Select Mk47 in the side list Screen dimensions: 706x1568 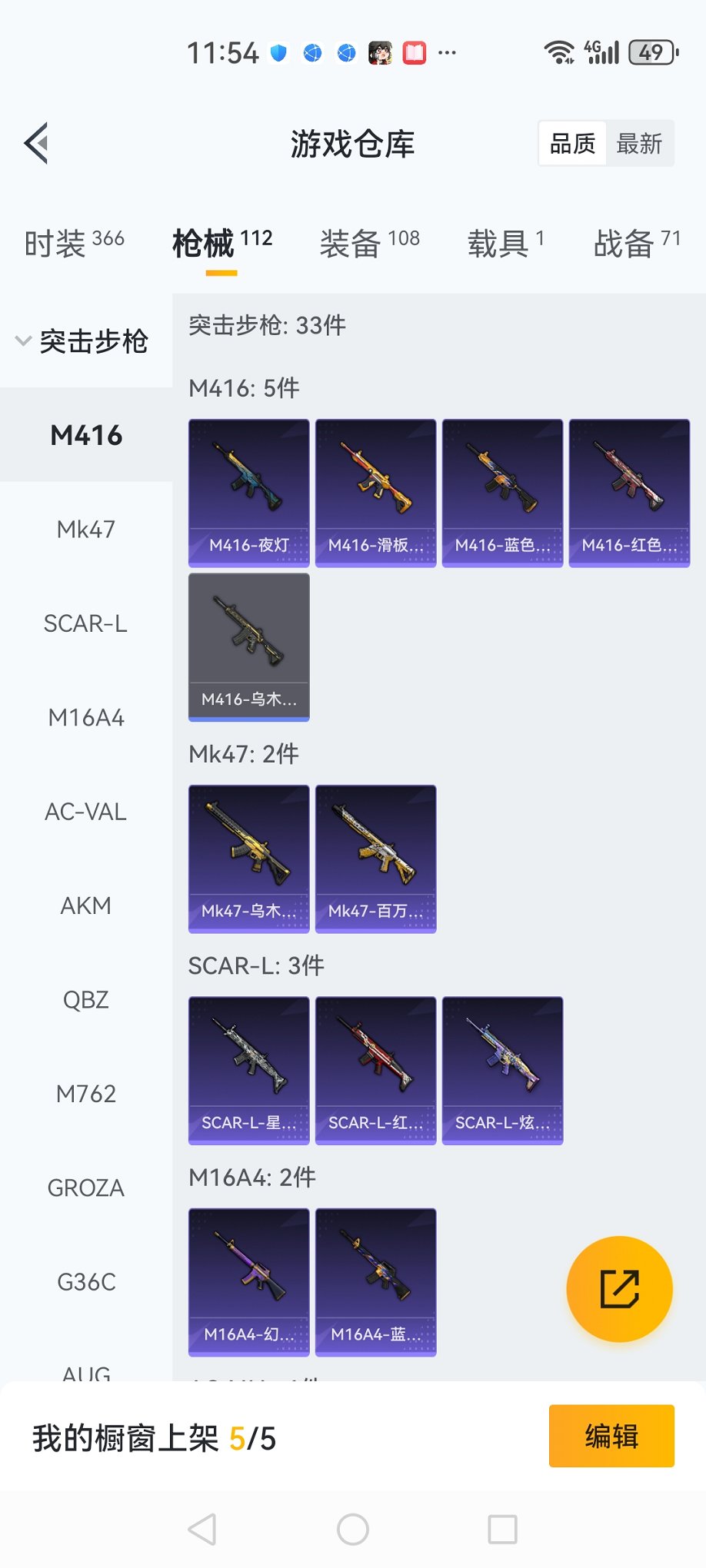86,530
